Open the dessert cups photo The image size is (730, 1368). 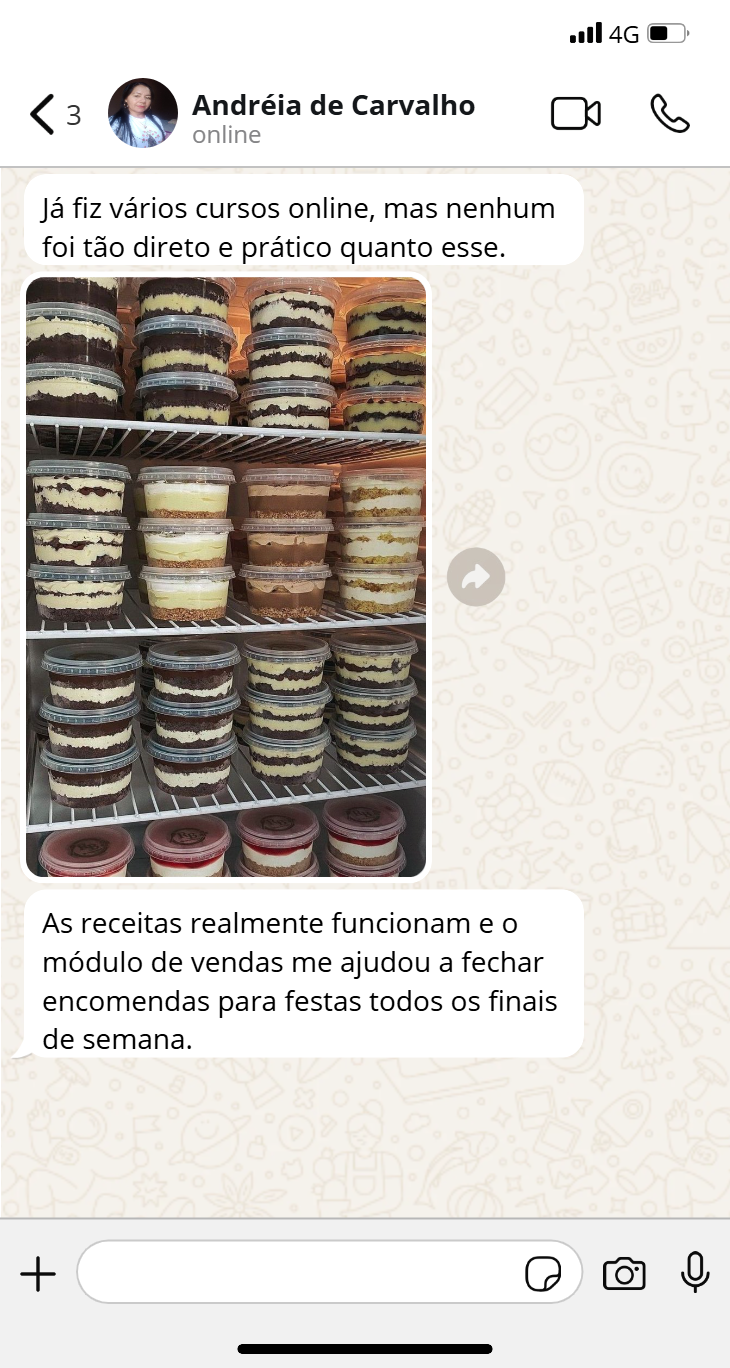point(226,576)
